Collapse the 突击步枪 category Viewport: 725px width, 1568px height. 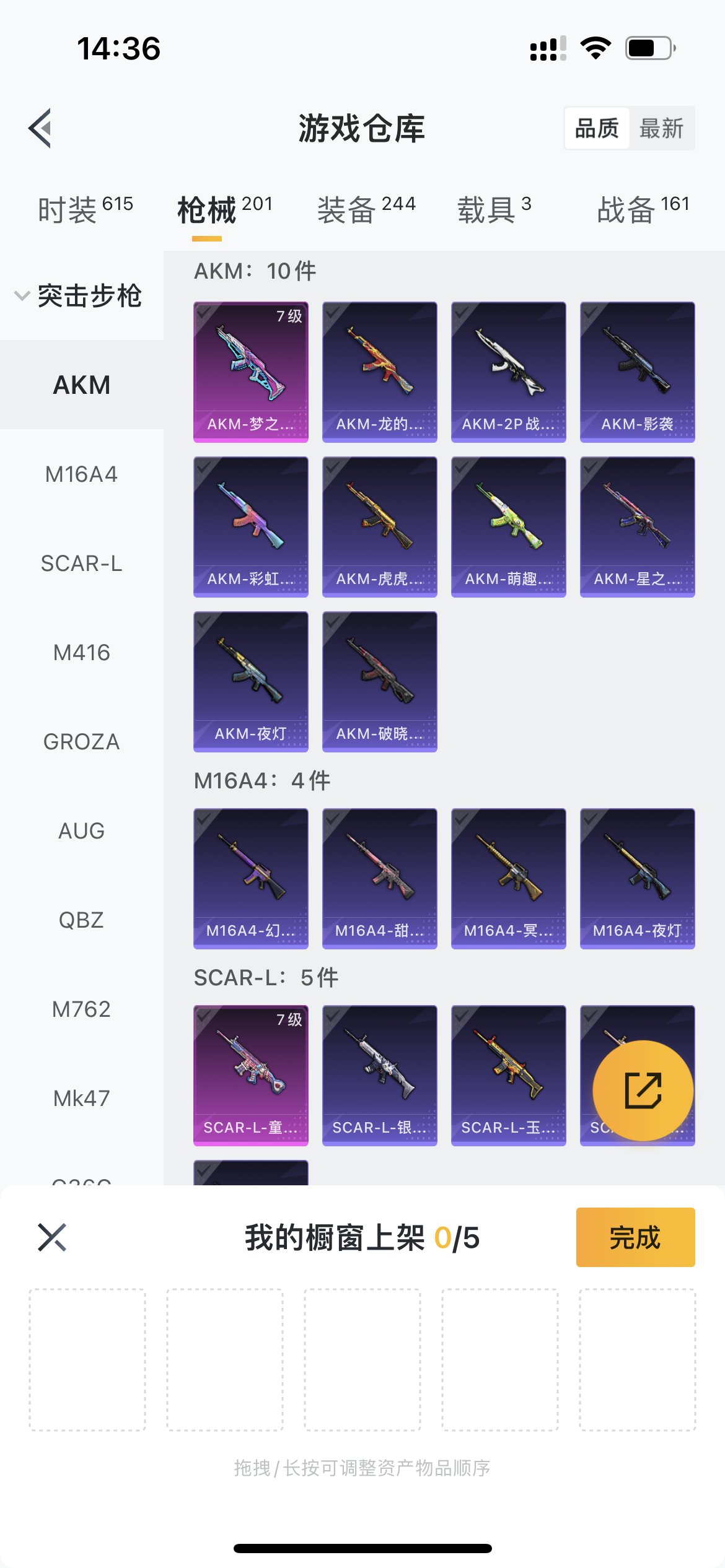[x=81, y=295]
